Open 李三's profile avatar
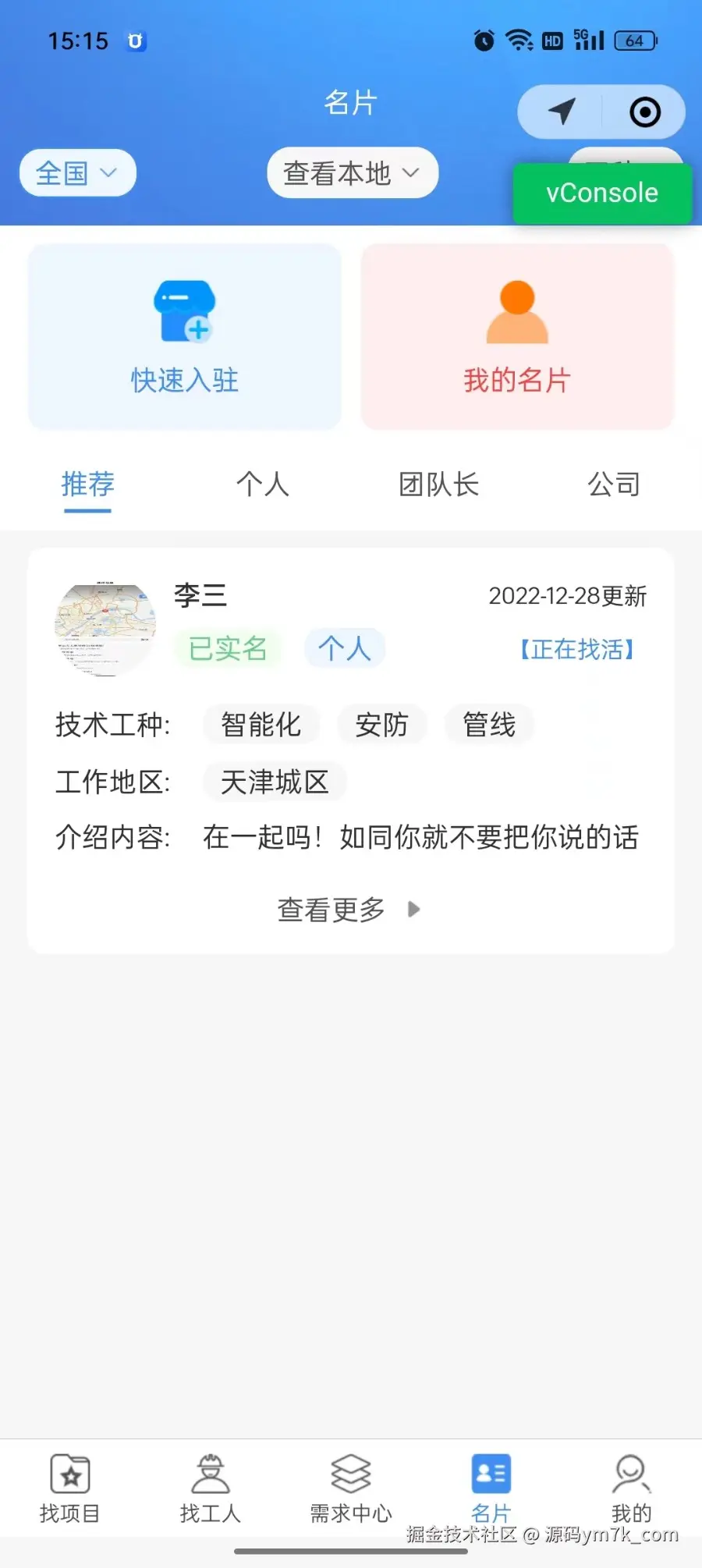This screenshot has height=1568, width=702. (105, 629)
